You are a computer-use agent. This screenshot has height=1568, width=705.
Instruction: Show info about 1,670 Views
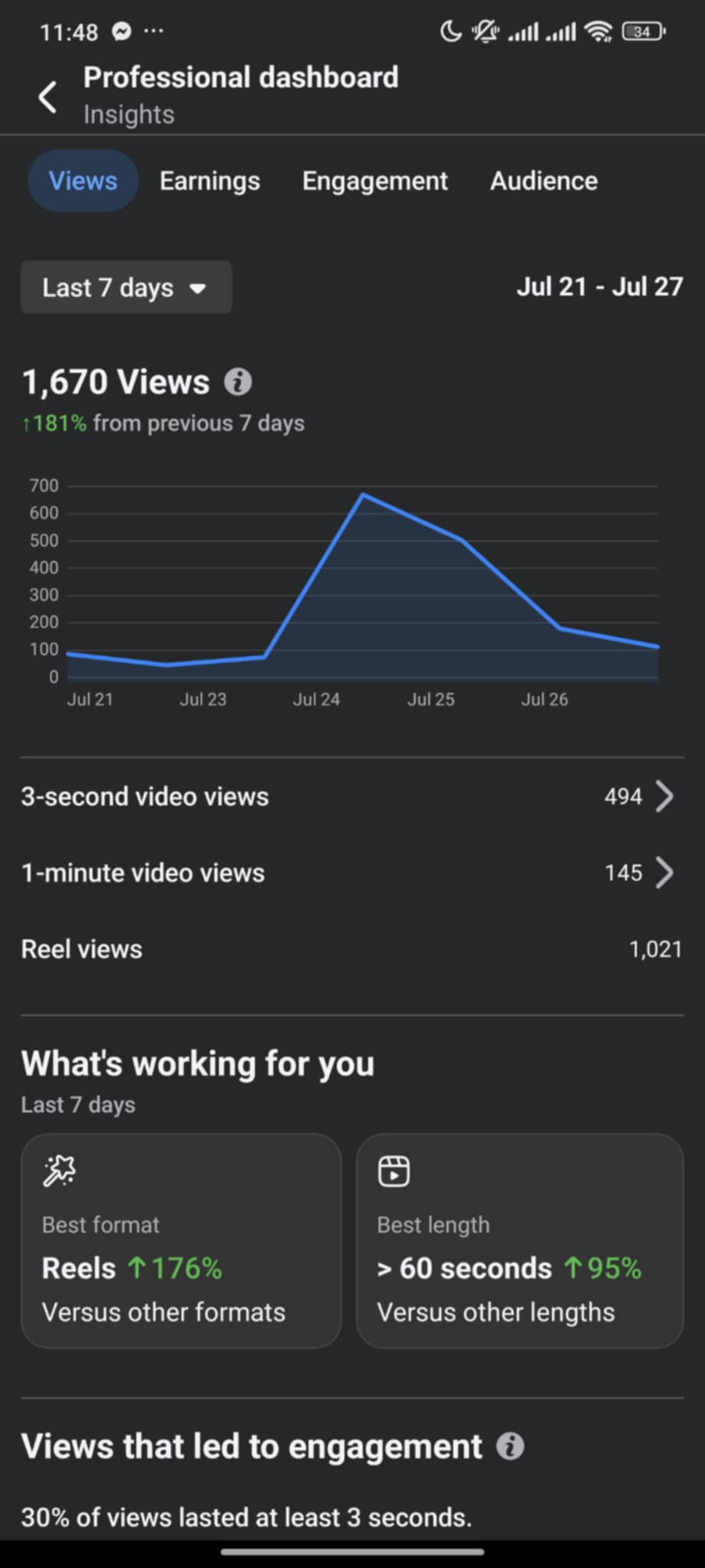237,381
